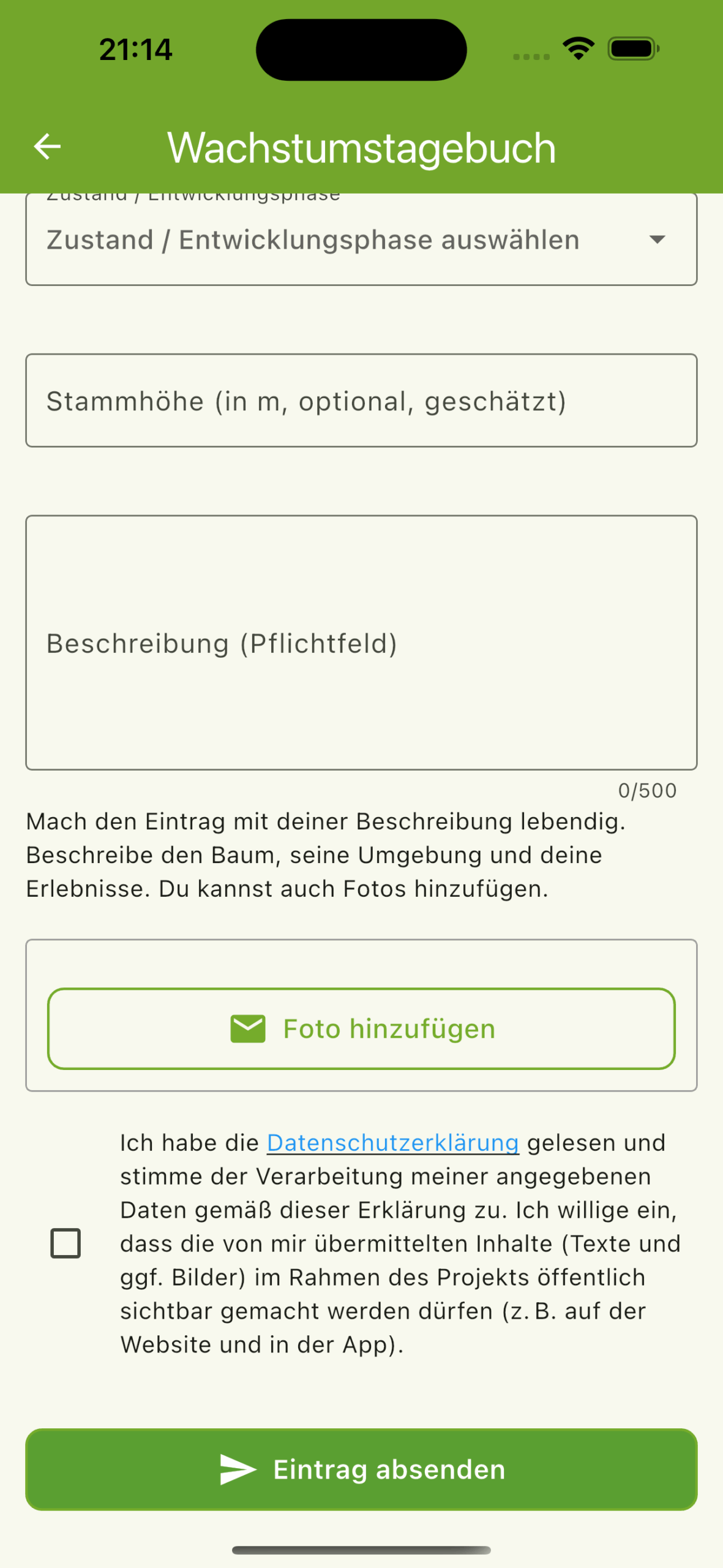Open the Datenschutzerklärung link

click(x=393, y=1143)
